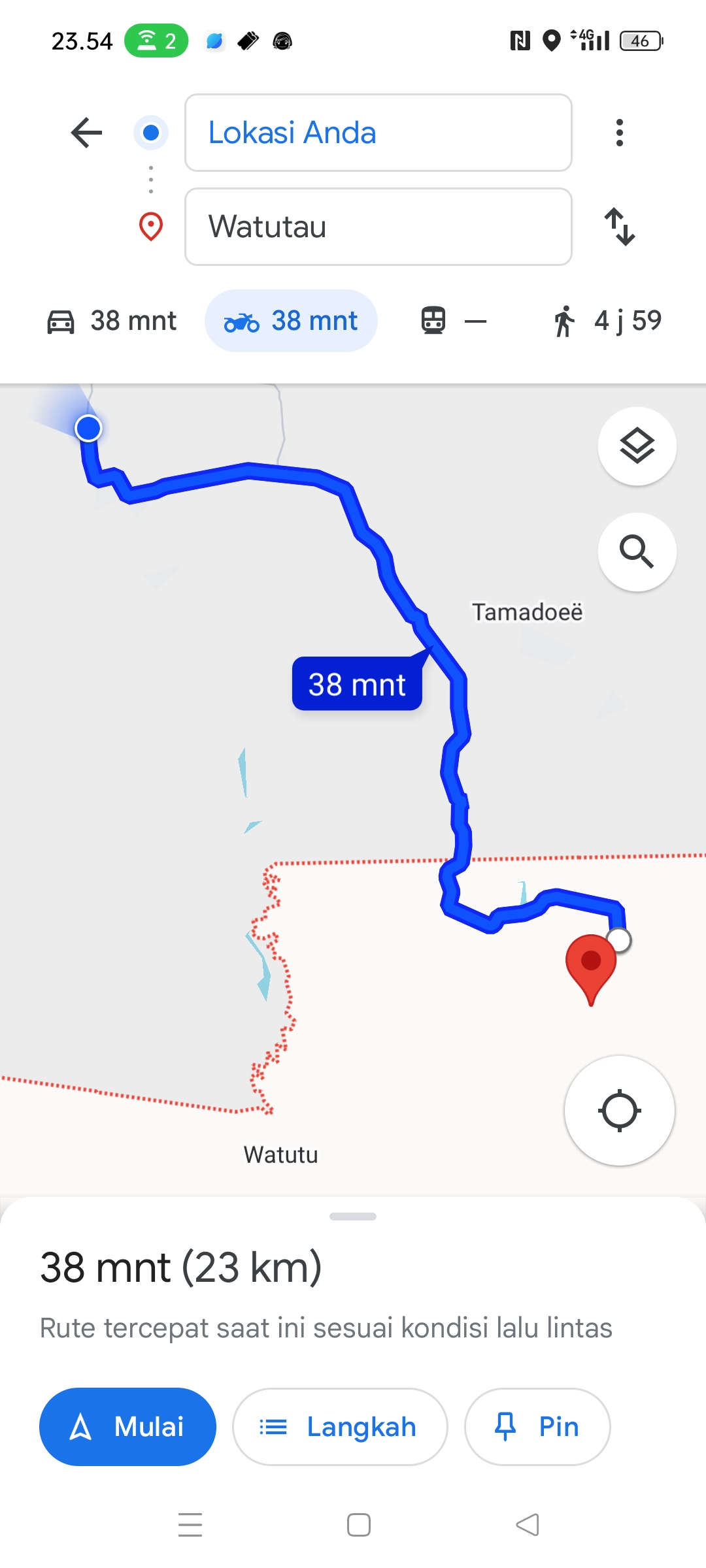Expand the bottom sheet handle
The image size is (706, 1568).
pos(353,1217)
